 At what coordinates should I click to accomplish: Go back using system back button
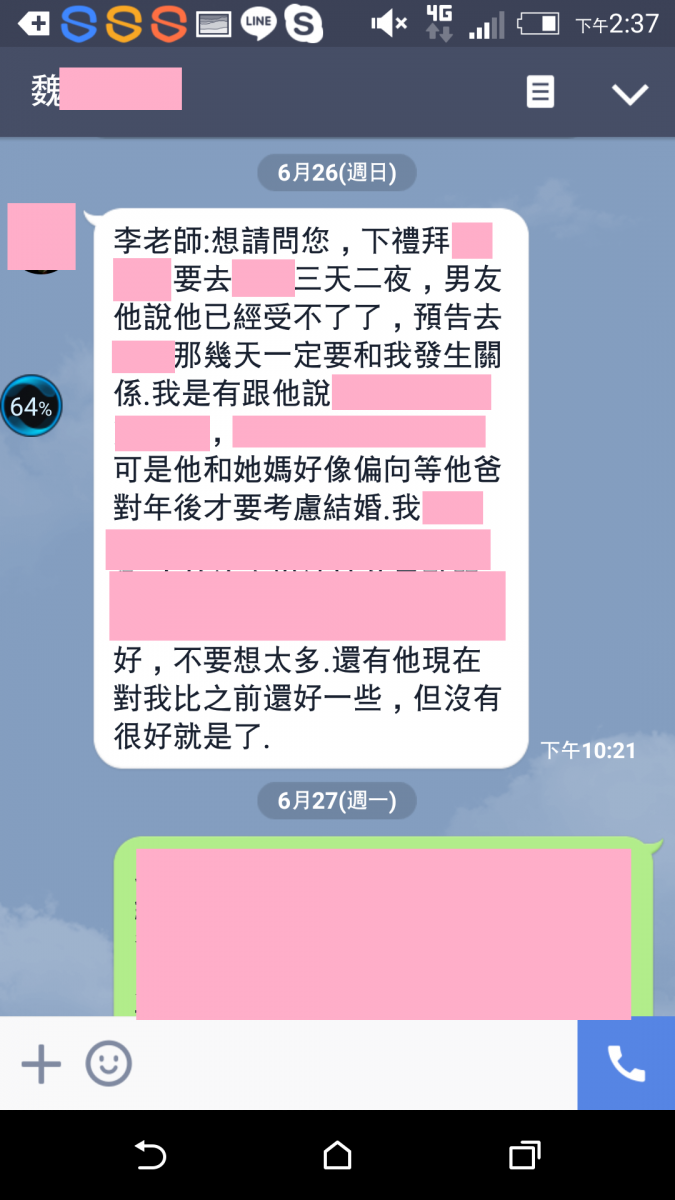150,1156
